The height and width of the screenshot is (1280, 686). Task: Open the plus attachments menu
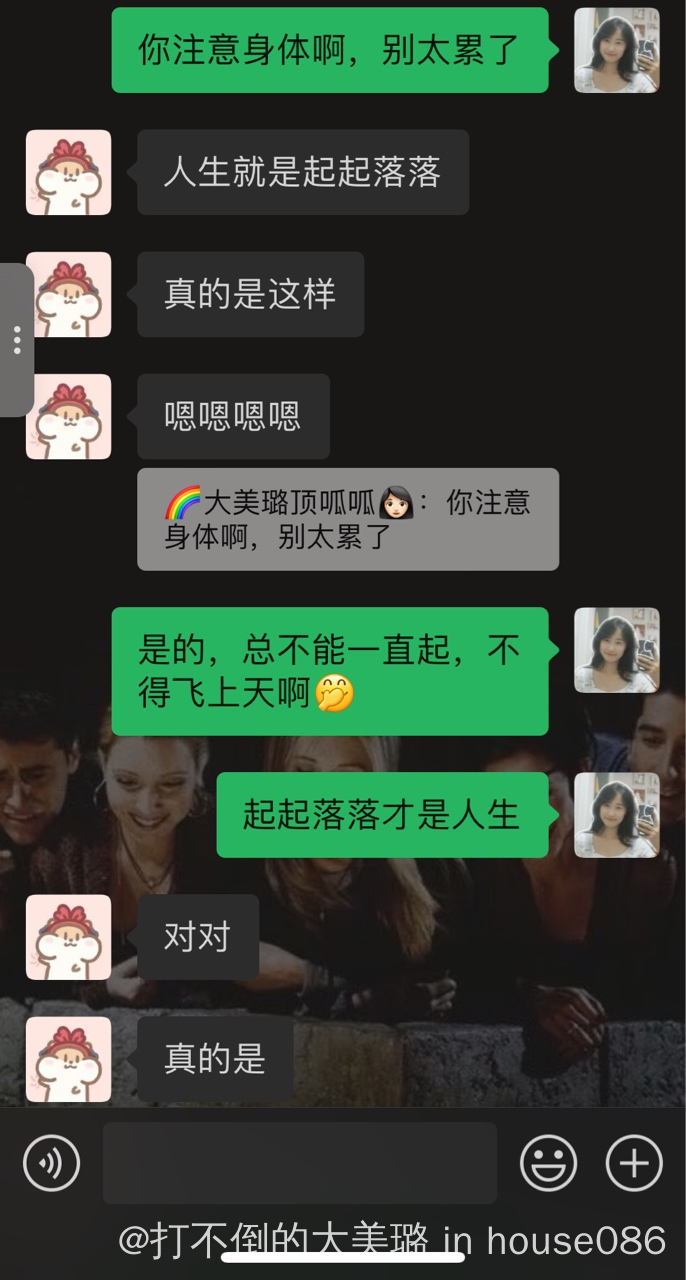coord(634,1163)
